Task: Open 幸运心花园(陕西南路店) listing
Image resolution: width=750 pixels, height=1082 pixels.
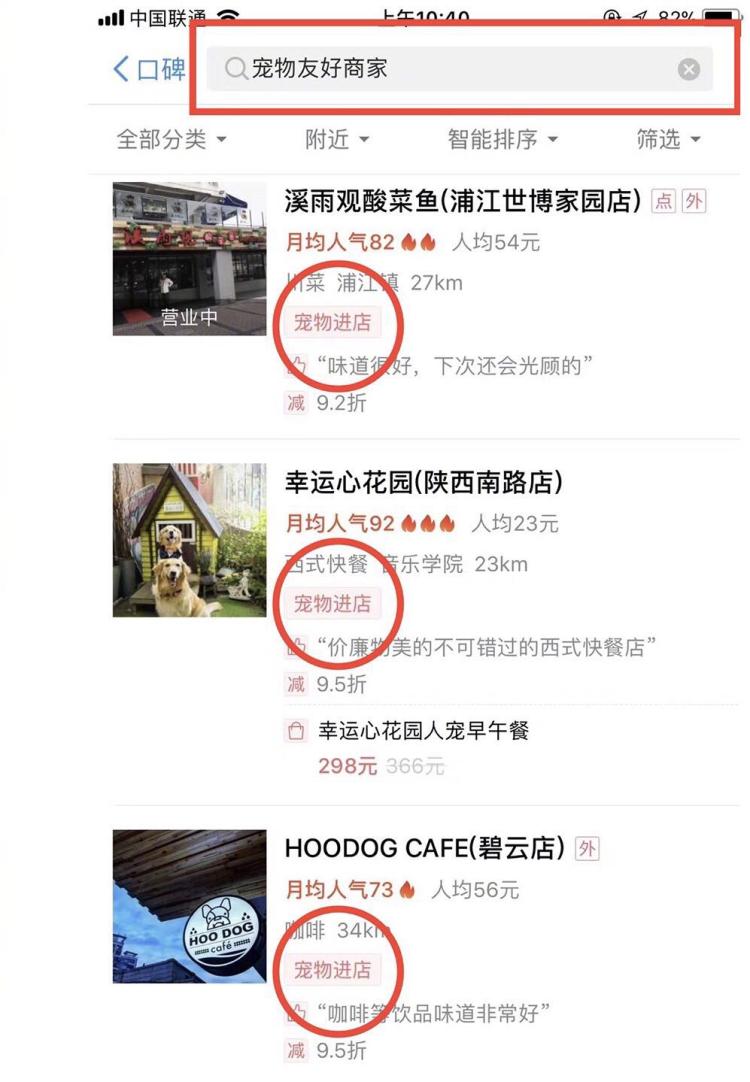Action: [424, 482]
